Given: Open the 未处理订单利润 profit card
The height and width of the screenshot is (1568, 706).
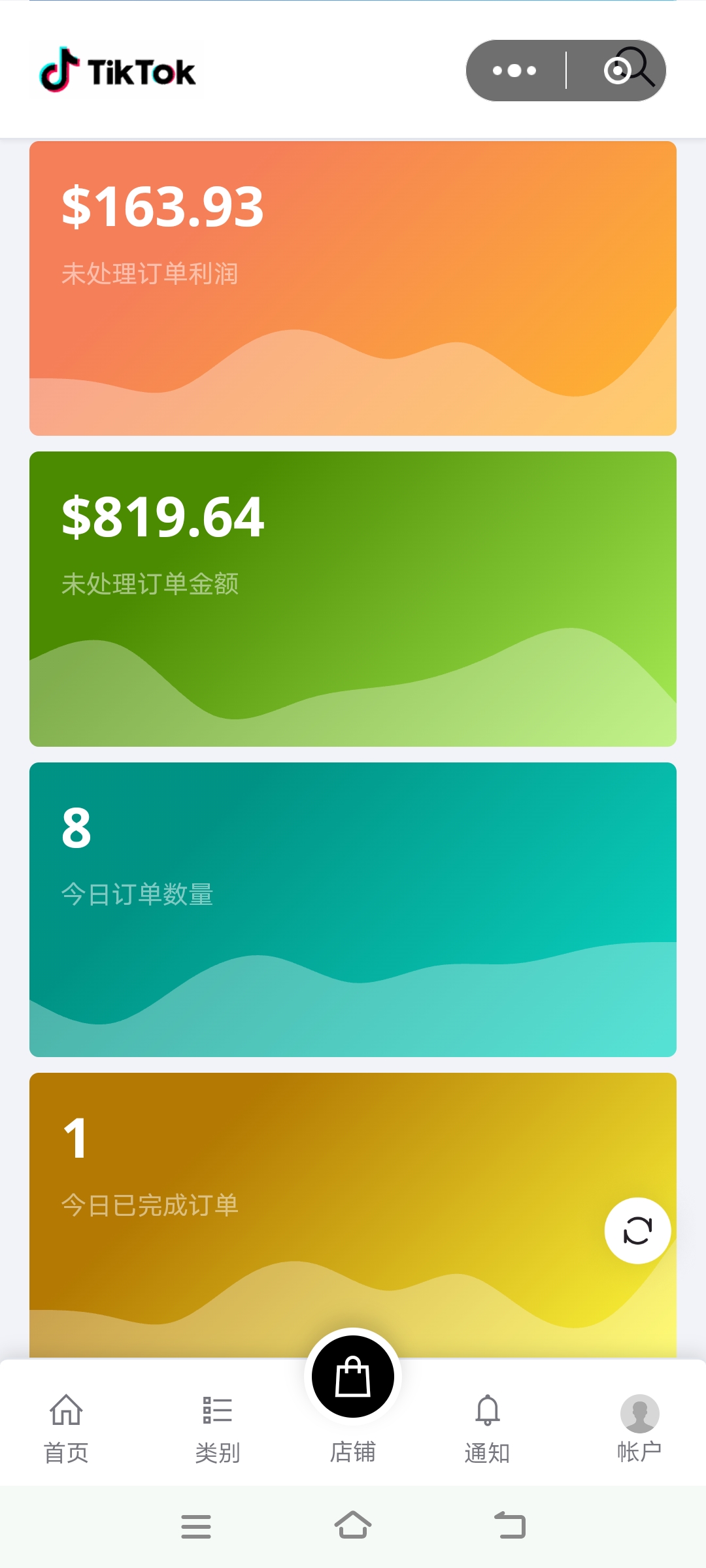Looking at the screenshot, I should (x=353, y=288).
